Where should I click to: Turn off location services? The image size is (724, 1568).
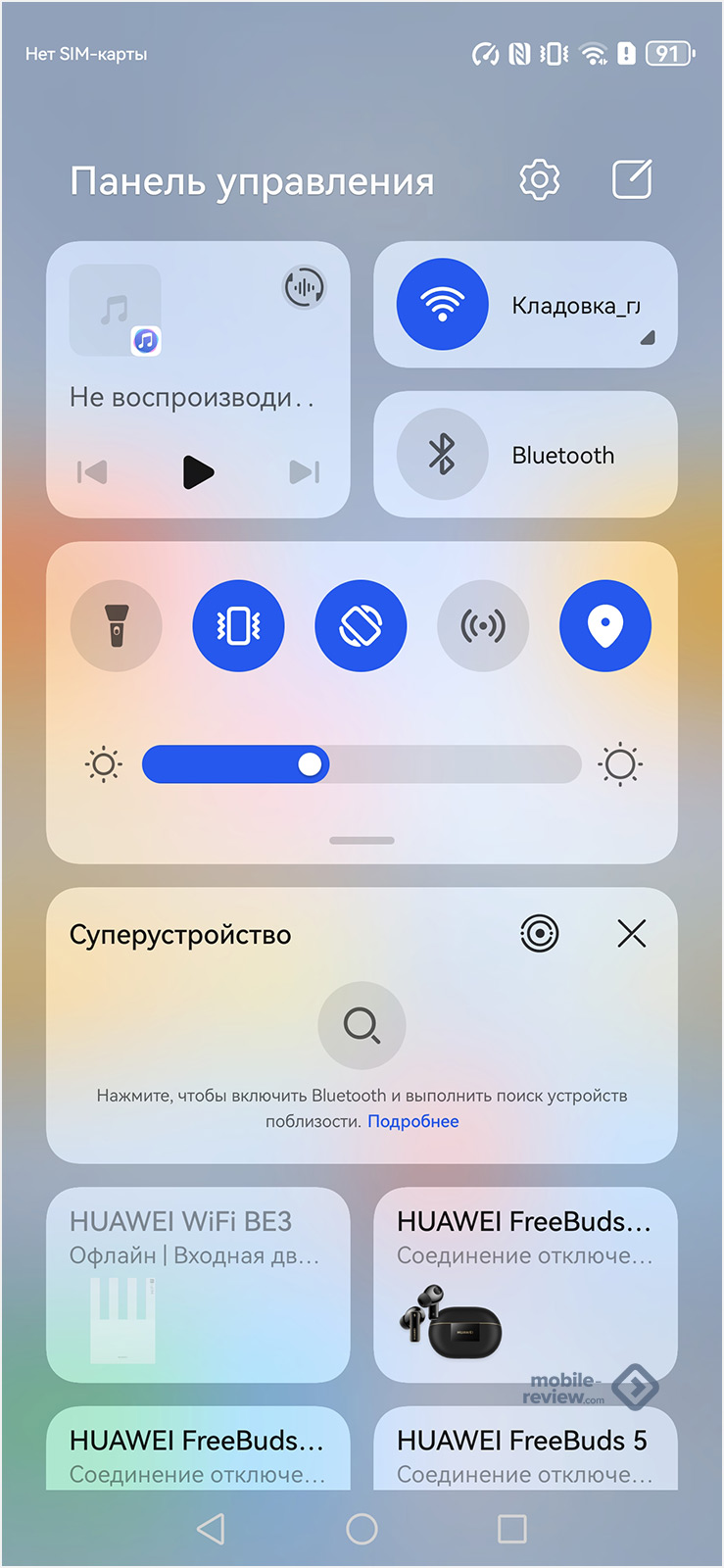[605, 626]
